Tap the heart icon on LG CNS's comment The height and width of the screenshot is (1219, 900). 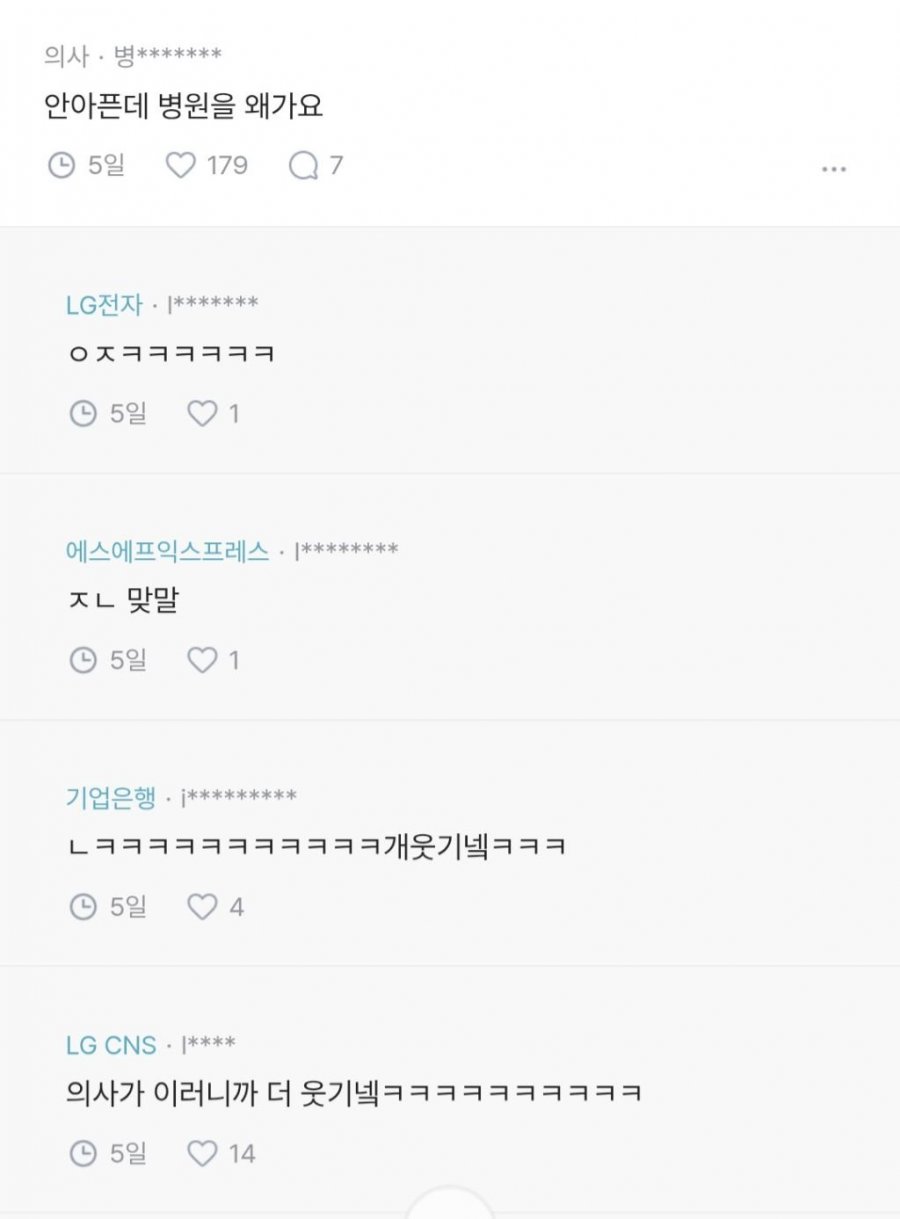tap(204, 1153)
